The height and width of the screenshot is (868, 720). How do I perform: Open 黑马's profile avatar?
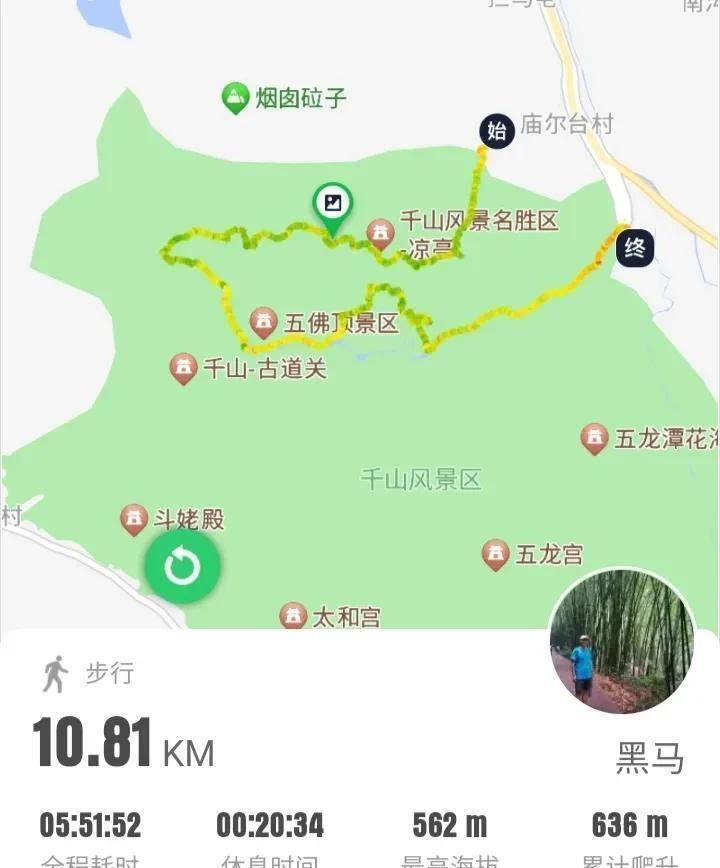(622, 642)
